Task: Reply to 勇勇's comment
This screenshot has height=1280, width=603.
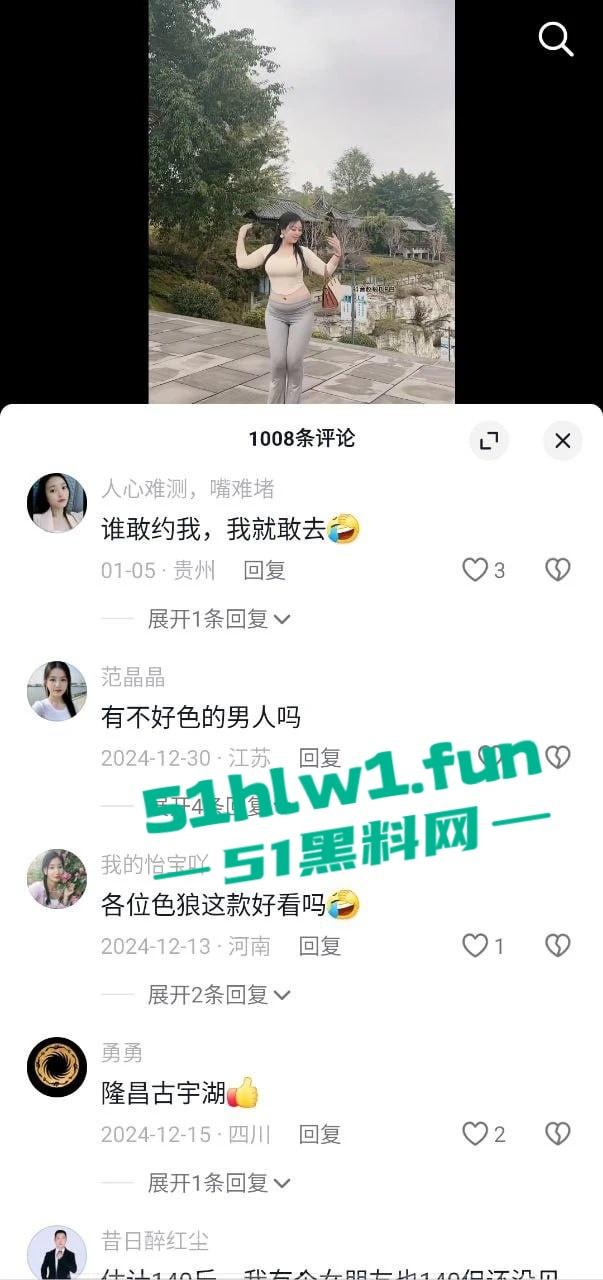Action: [x=320, y=1134]
